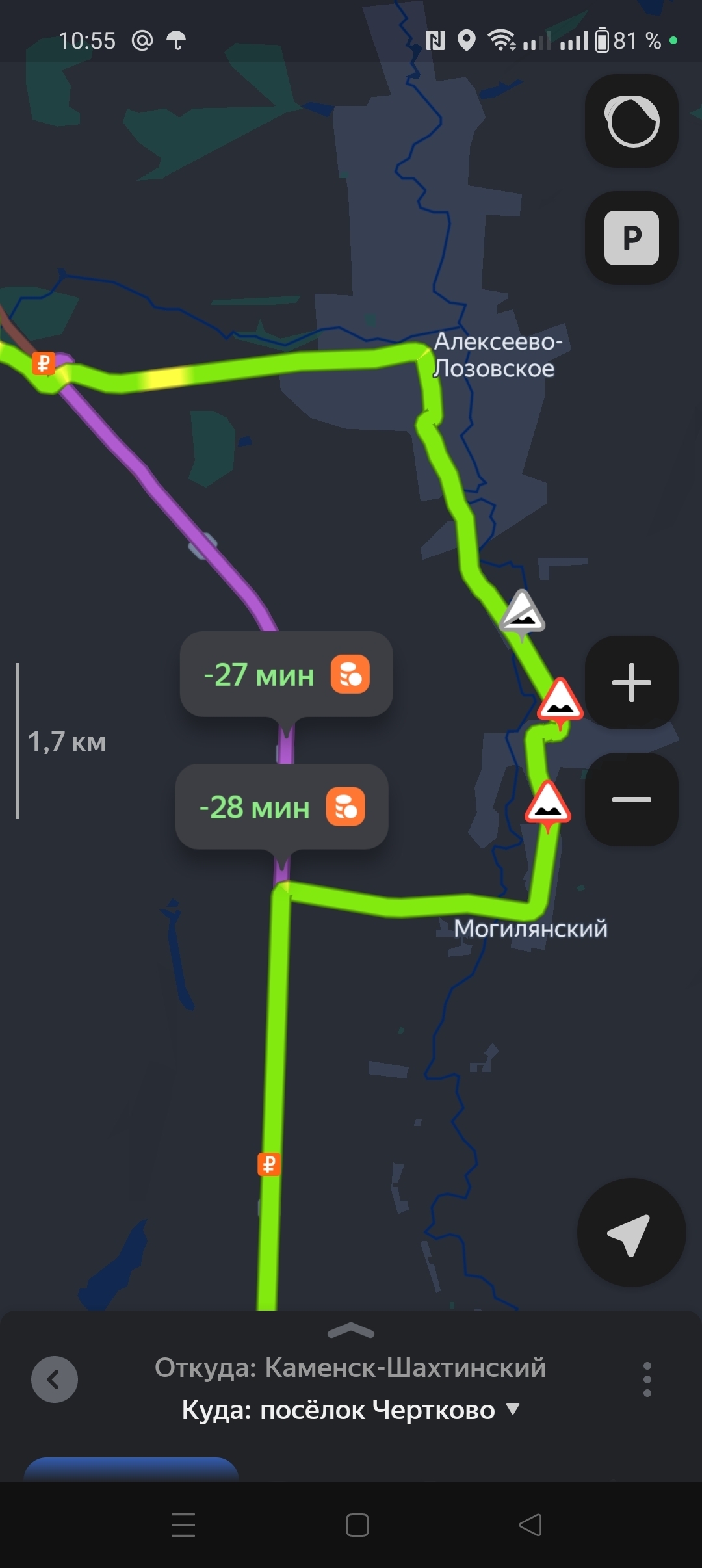Expand destination dropdown посёлок Чертково
The height and width of the screenshot is (1568, 702).
point(512,1409)
